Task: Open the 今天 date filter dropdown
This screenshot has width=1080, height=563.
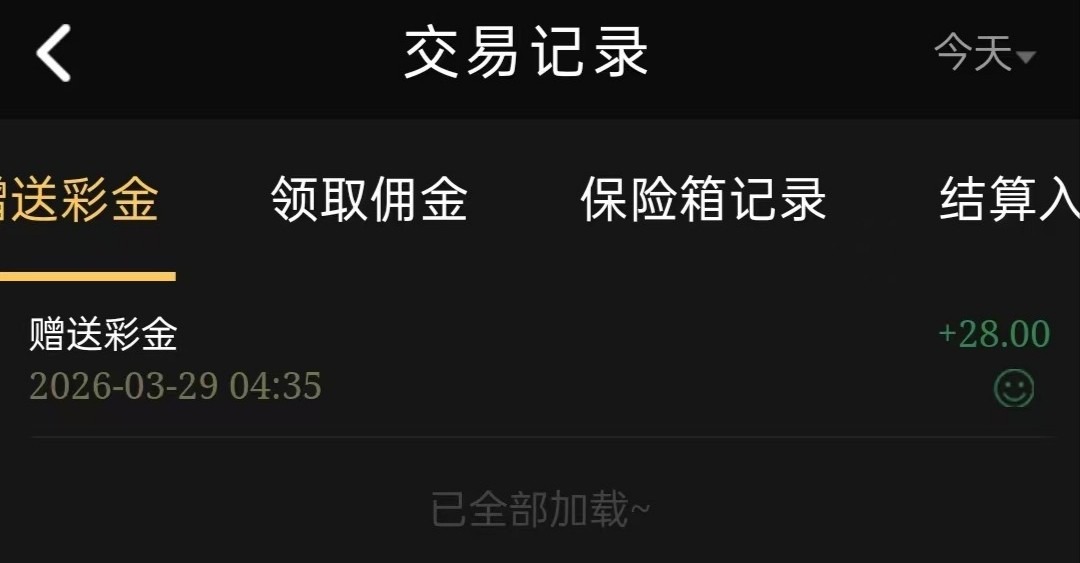Action: pos(984,53)
